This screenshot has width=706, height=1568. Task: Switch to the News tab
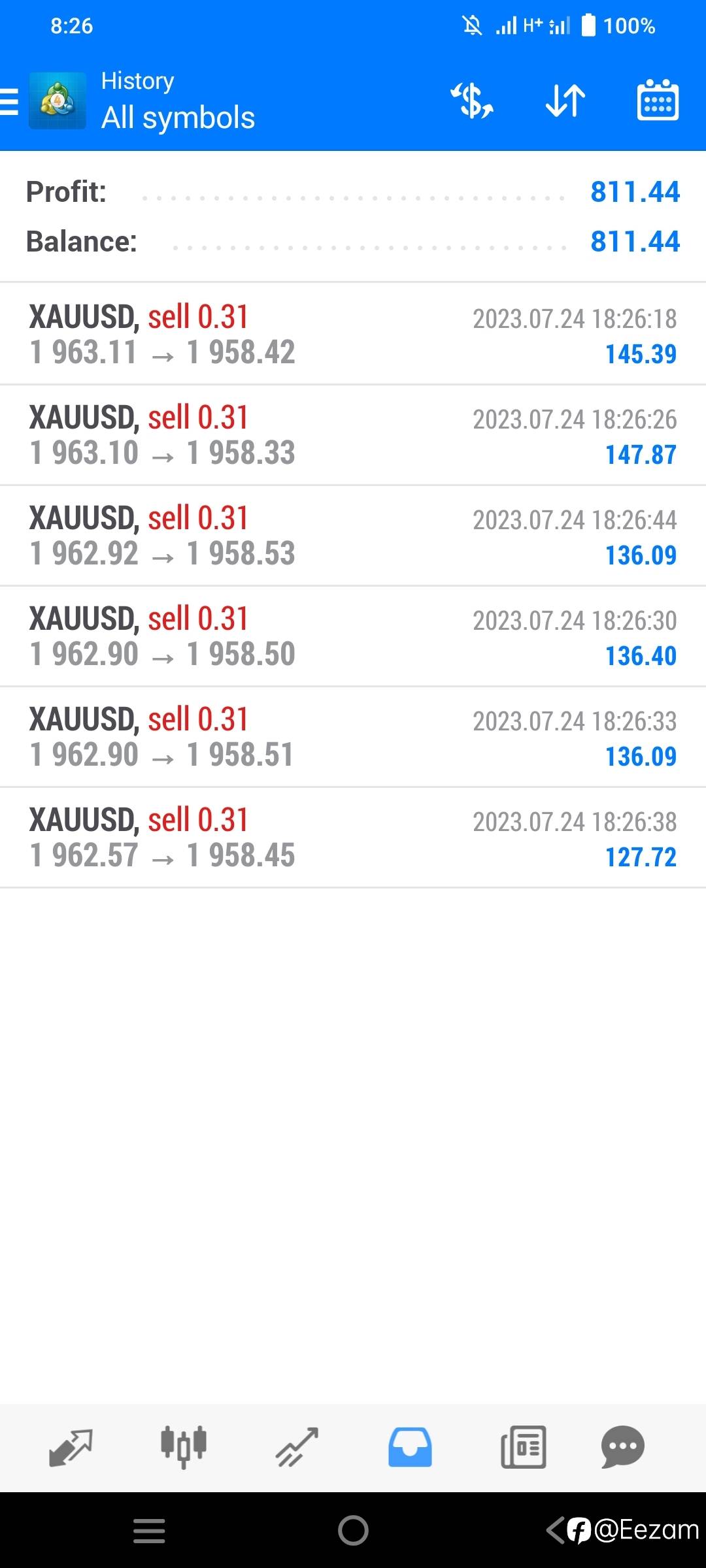click(x=523, y=1447)
